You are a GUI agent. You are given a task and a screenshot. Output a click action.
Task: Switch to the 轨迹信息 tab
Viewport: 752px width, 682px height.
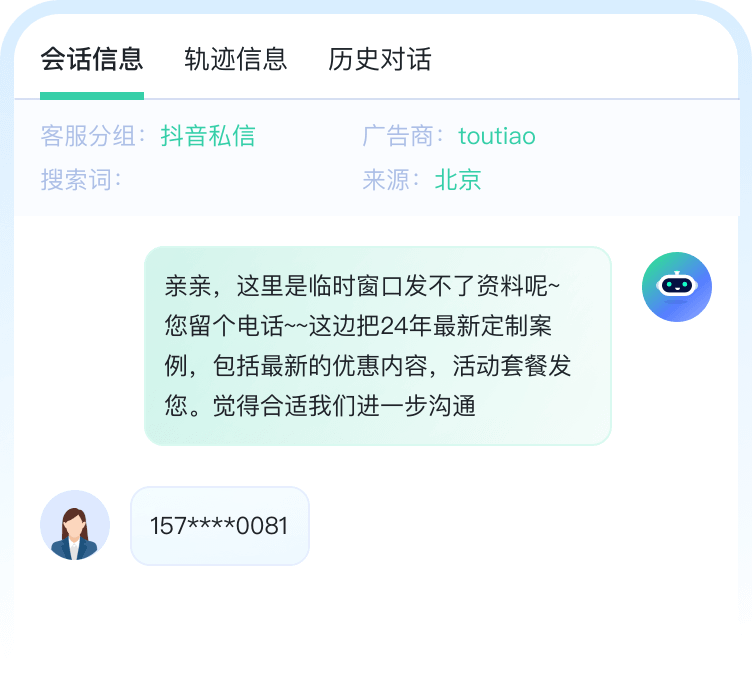[x=236, y=60]
